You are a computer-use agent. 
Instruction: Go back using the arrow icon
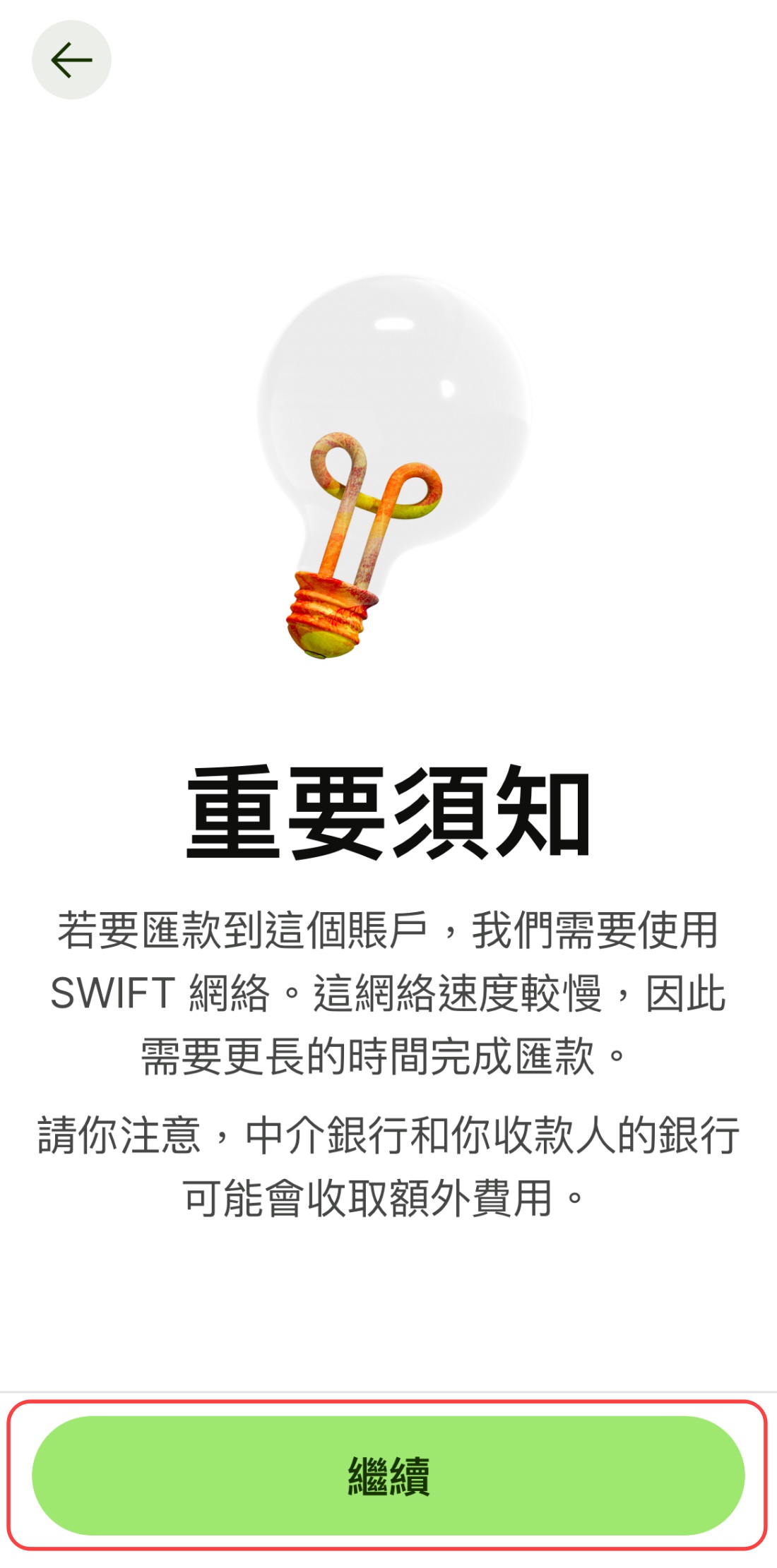click(71, 60)
